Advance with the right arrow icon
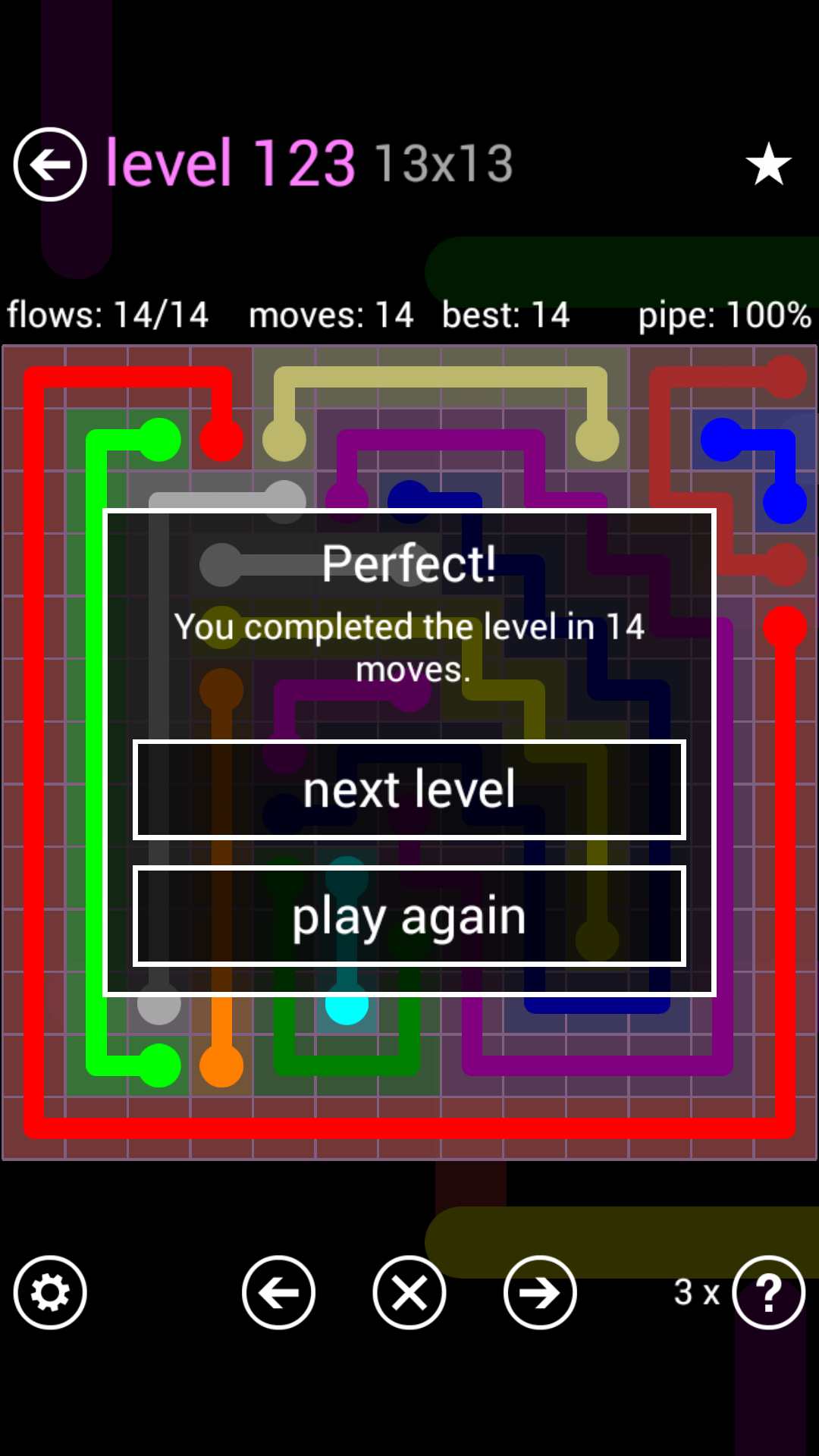819x1456 pixels. click(x=540, y=1292)
